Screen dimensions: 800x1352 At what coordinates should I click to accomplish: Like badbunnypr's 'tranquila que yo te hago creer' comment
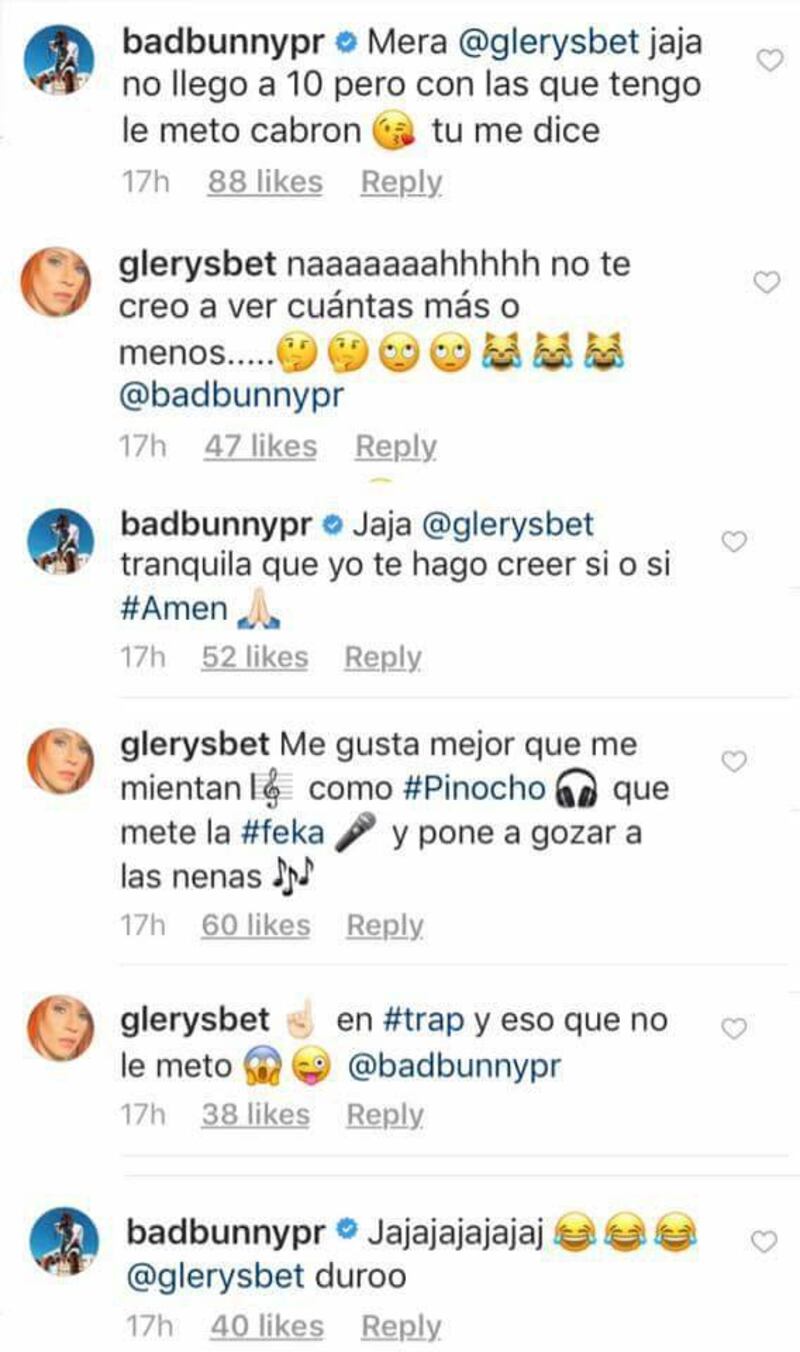click(735, 542)
